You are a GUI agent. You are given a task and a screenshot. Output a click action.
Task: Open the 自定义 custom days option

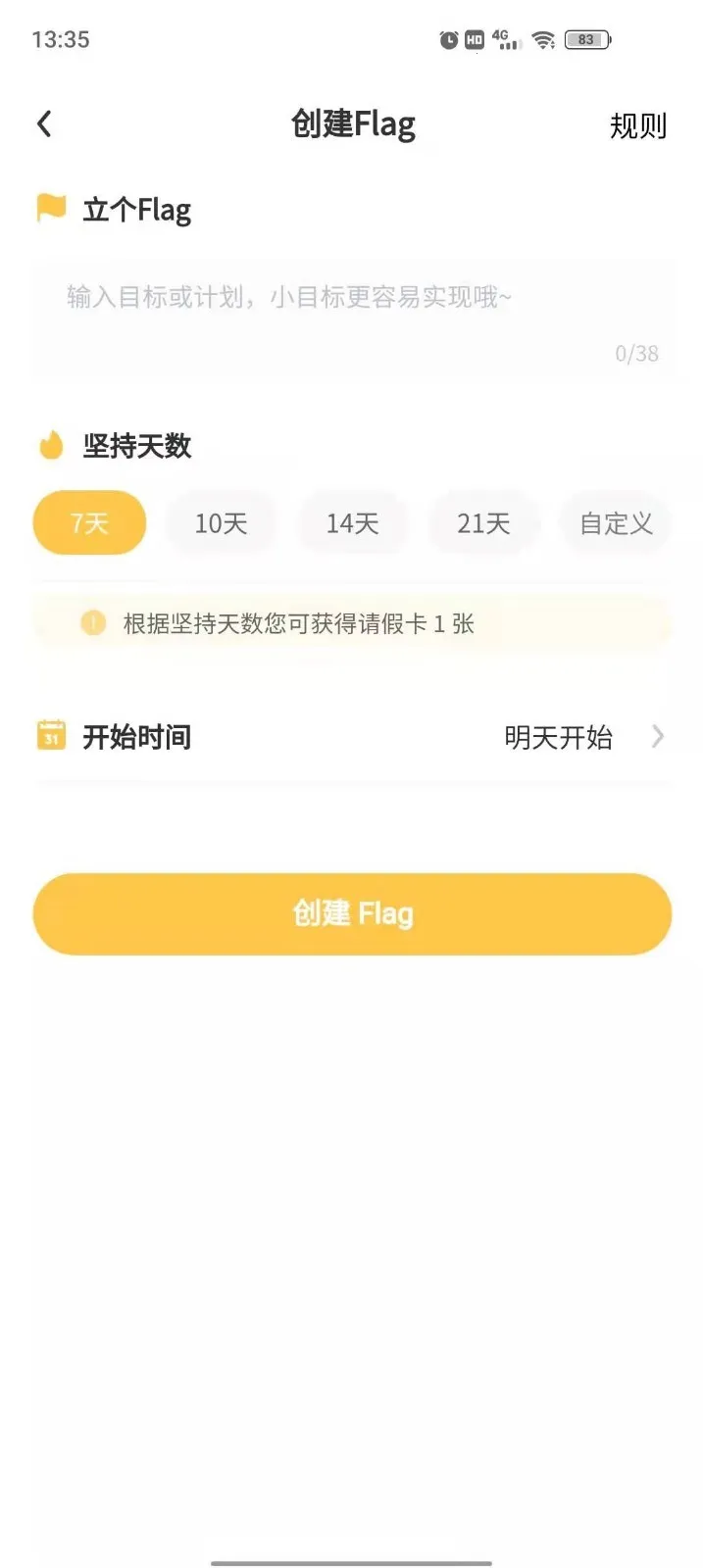[x=615, y=523]
